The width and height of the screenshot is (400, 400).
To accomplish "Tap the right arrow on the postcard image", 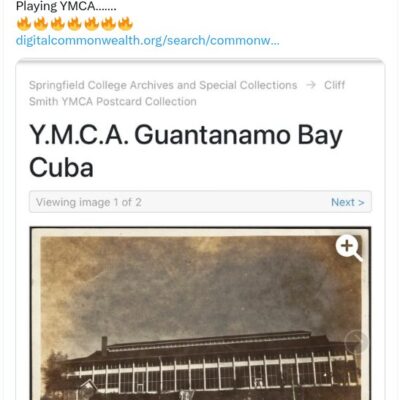I will point(356,342).
